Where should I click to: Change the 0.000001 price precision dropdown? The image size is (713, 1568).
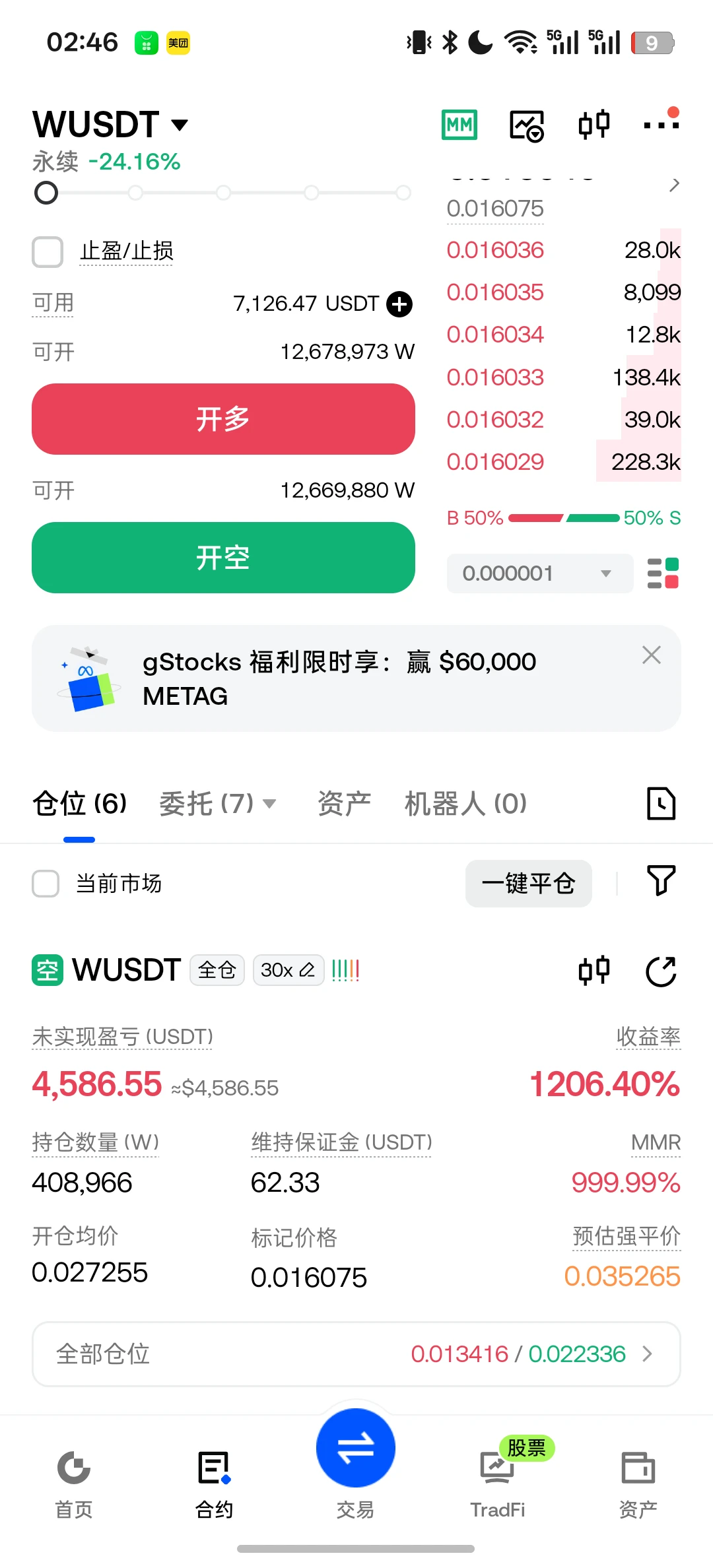pyautogui.click(x=539, y=573)
